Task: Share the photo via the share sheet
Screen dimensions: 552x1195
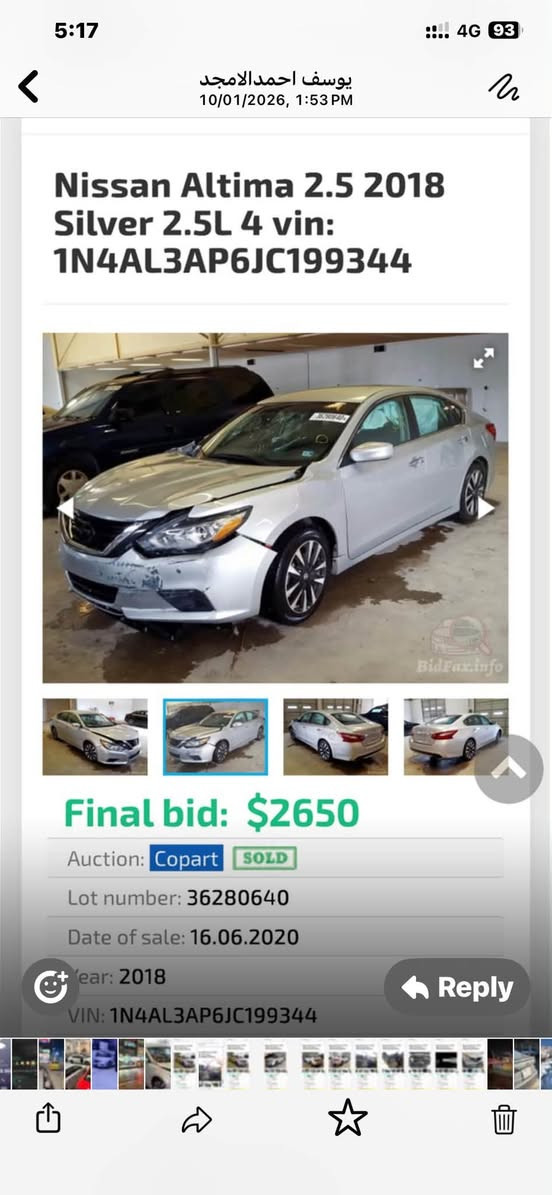Action: (x=48, y=1118)
